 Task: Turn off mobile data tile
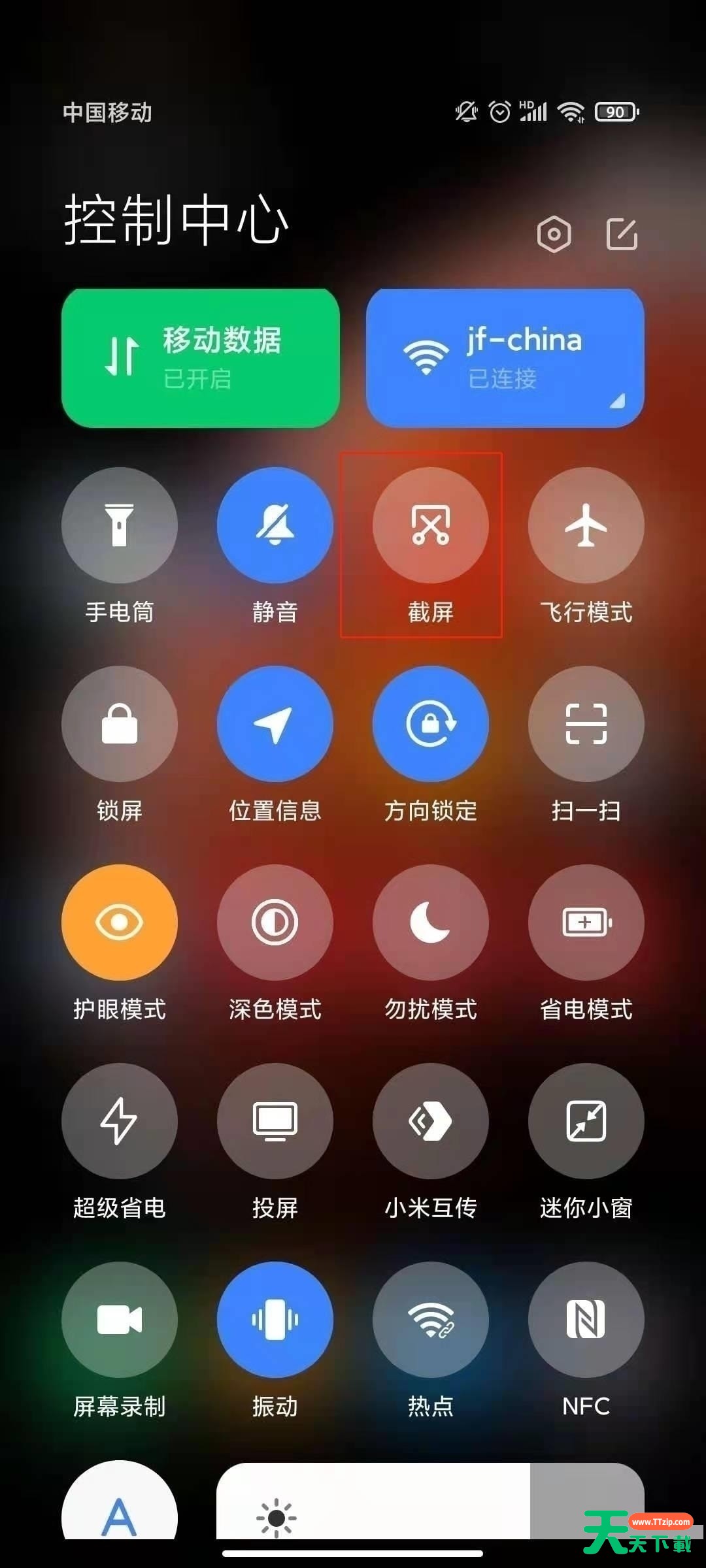click(x=201, y=358)
